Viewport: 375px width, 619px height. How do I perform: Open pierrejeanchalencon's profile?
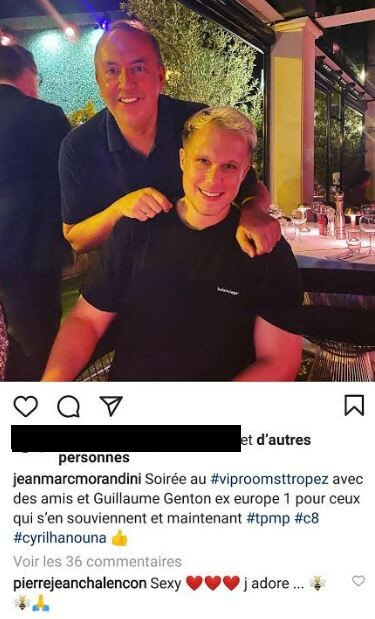tap(80, 583)
